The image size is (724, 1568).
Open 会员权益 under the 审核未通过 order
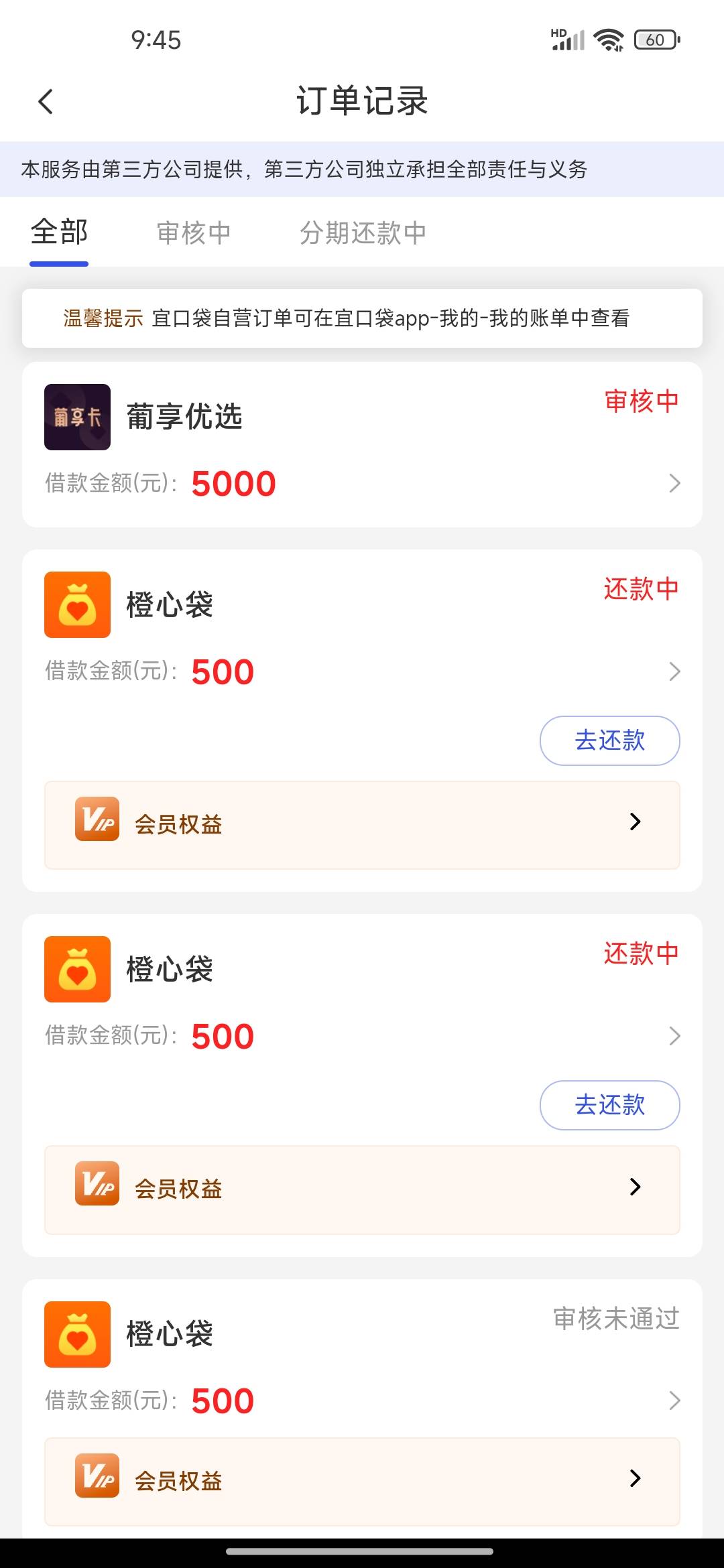[x=362, y=1481]
